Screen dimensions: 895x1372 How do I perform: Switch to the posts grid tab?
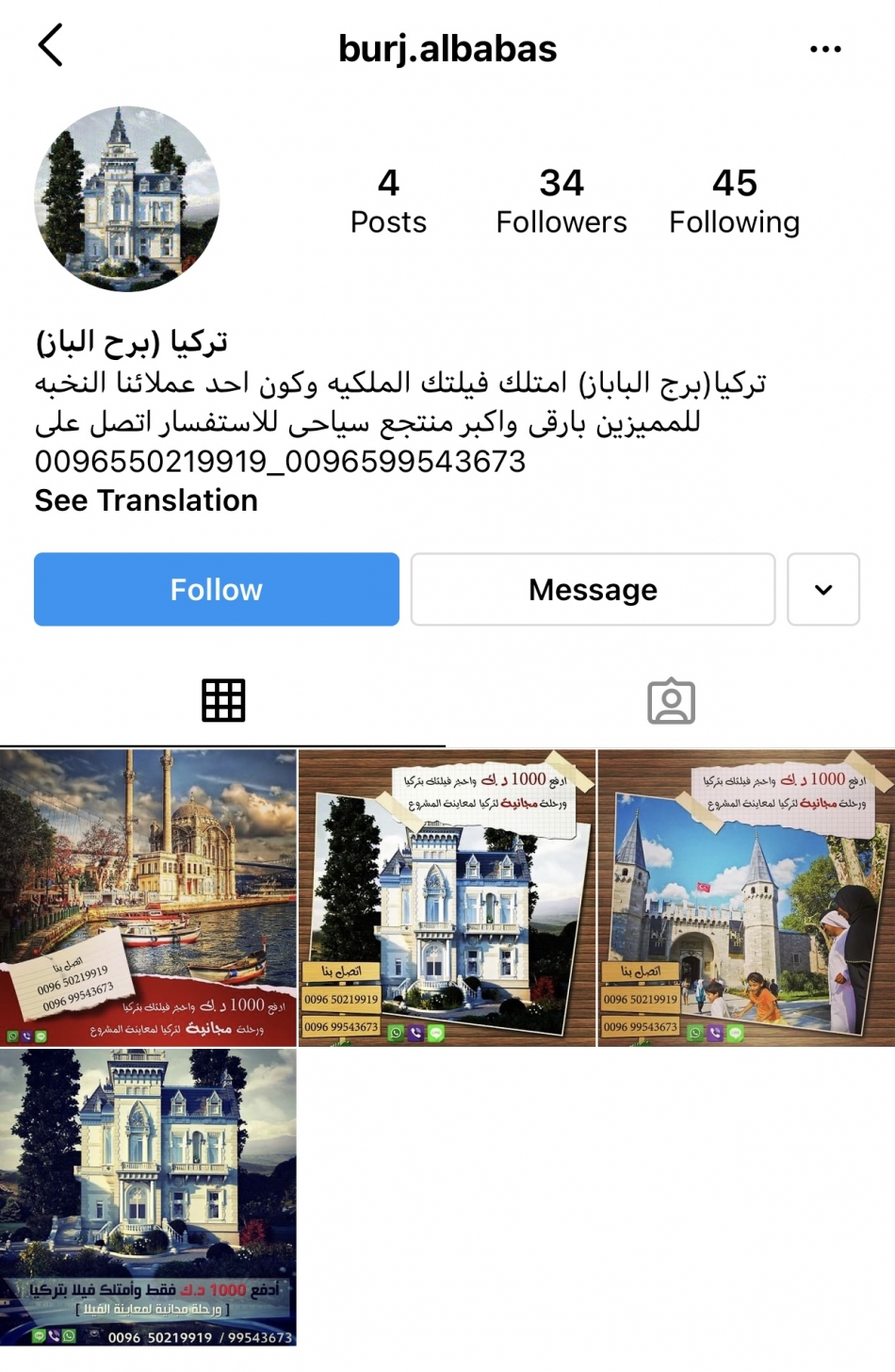[223, 700]
